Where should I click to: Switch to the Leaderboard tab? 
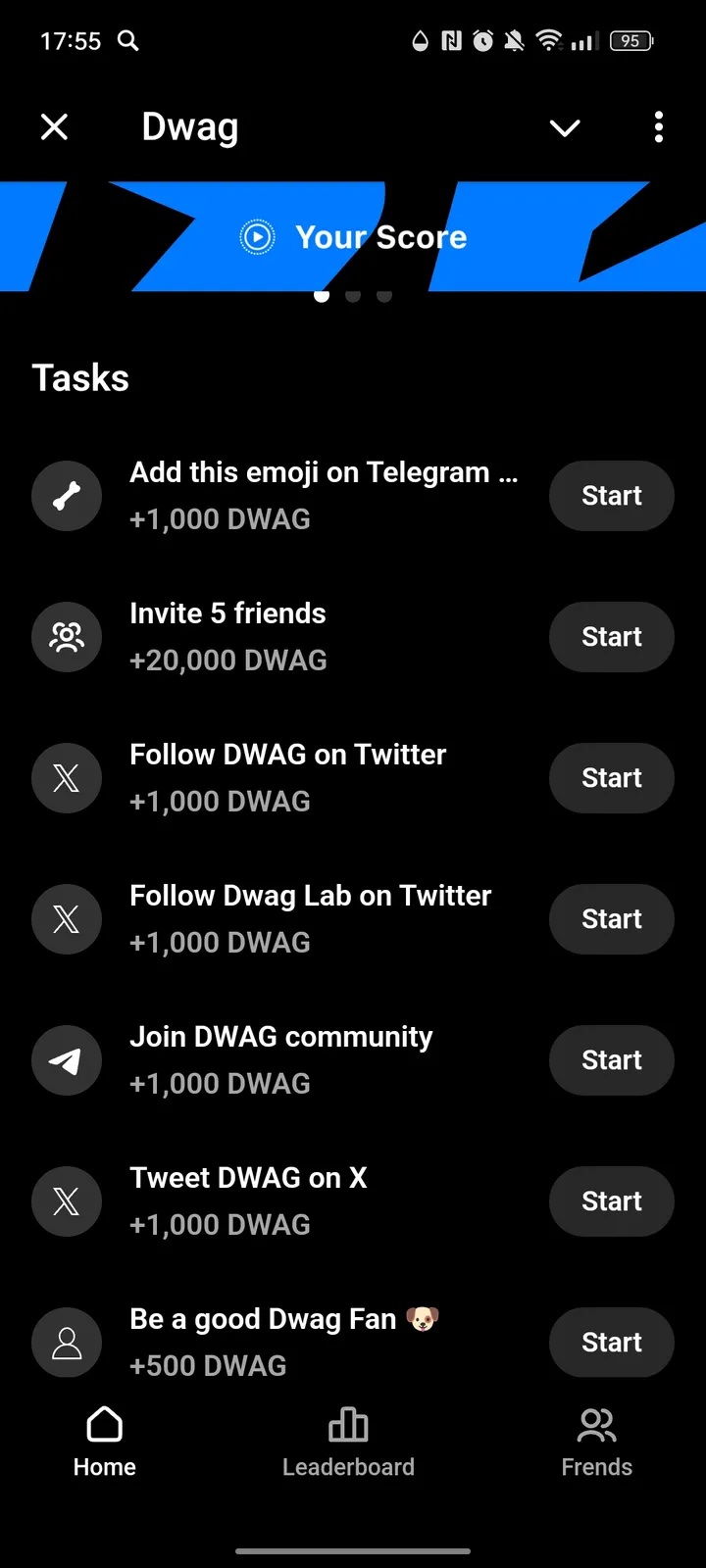click(x=348, y=1441)
